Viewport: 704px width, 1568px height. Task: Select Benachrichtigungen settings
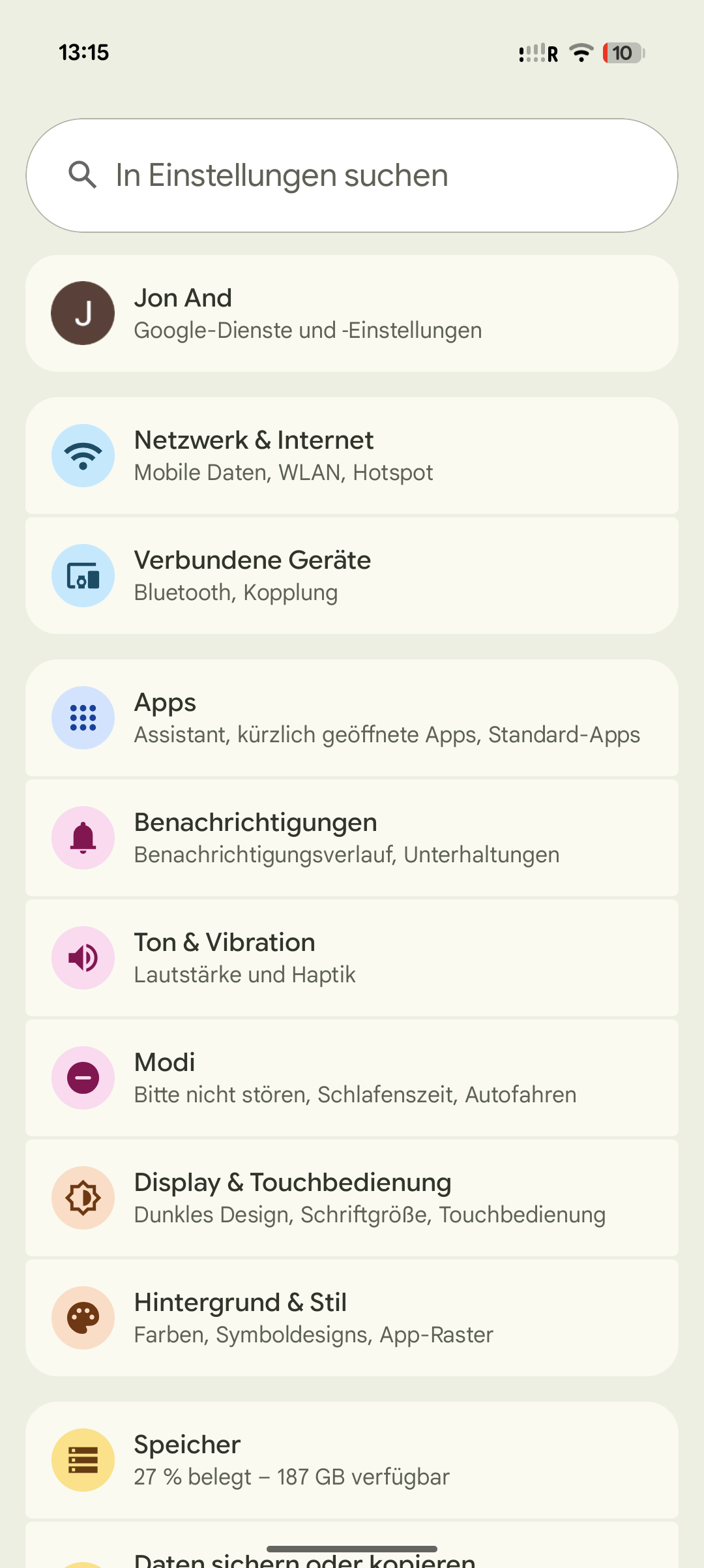pos(352,838)
